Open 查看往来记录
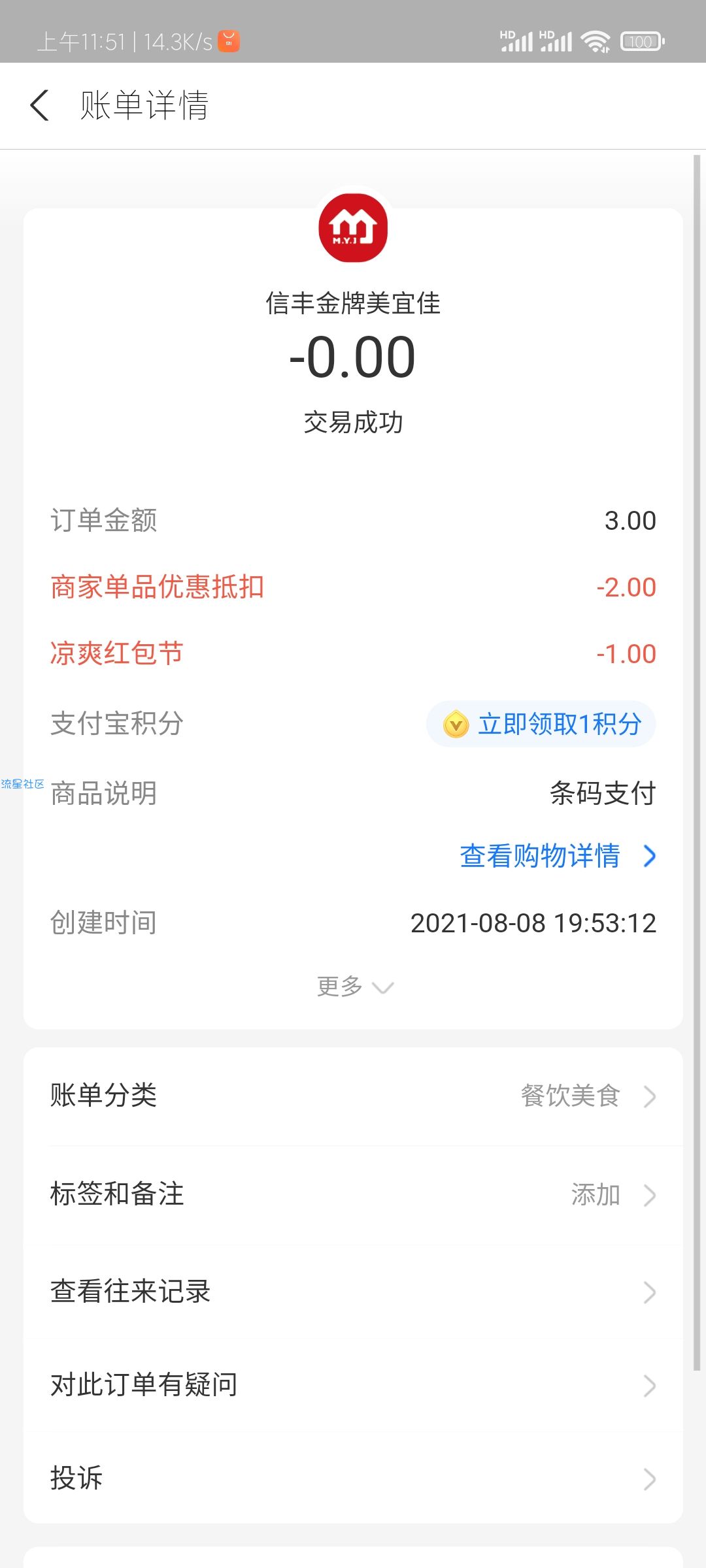This screenshot has width=706, height=1568. [353, 1292]
